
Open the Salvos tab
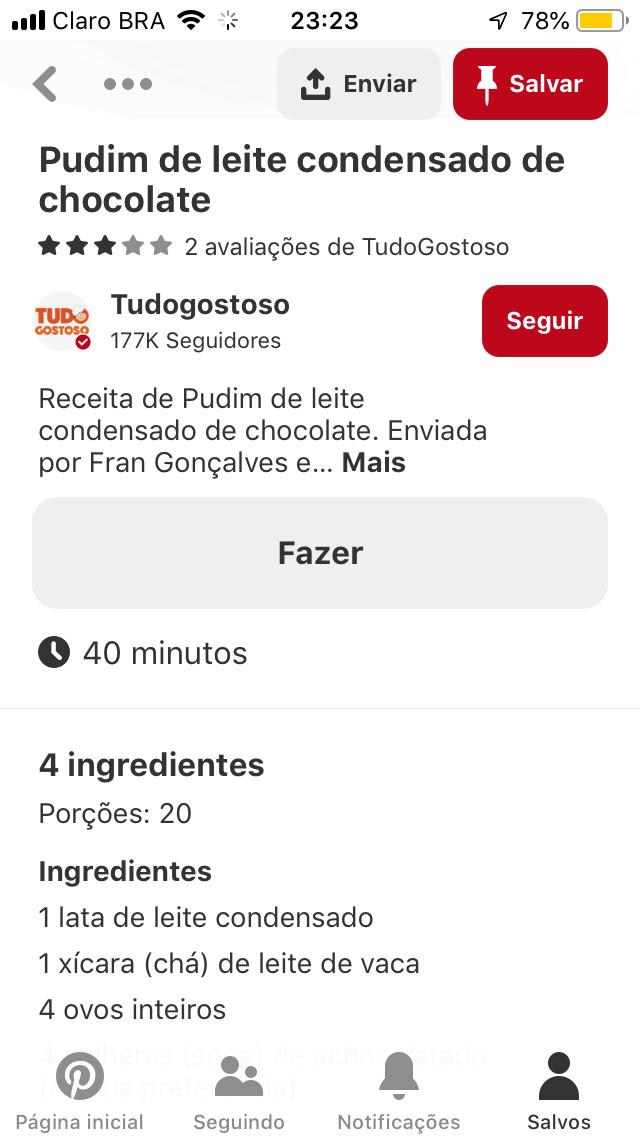click(x=559, y=1091)
